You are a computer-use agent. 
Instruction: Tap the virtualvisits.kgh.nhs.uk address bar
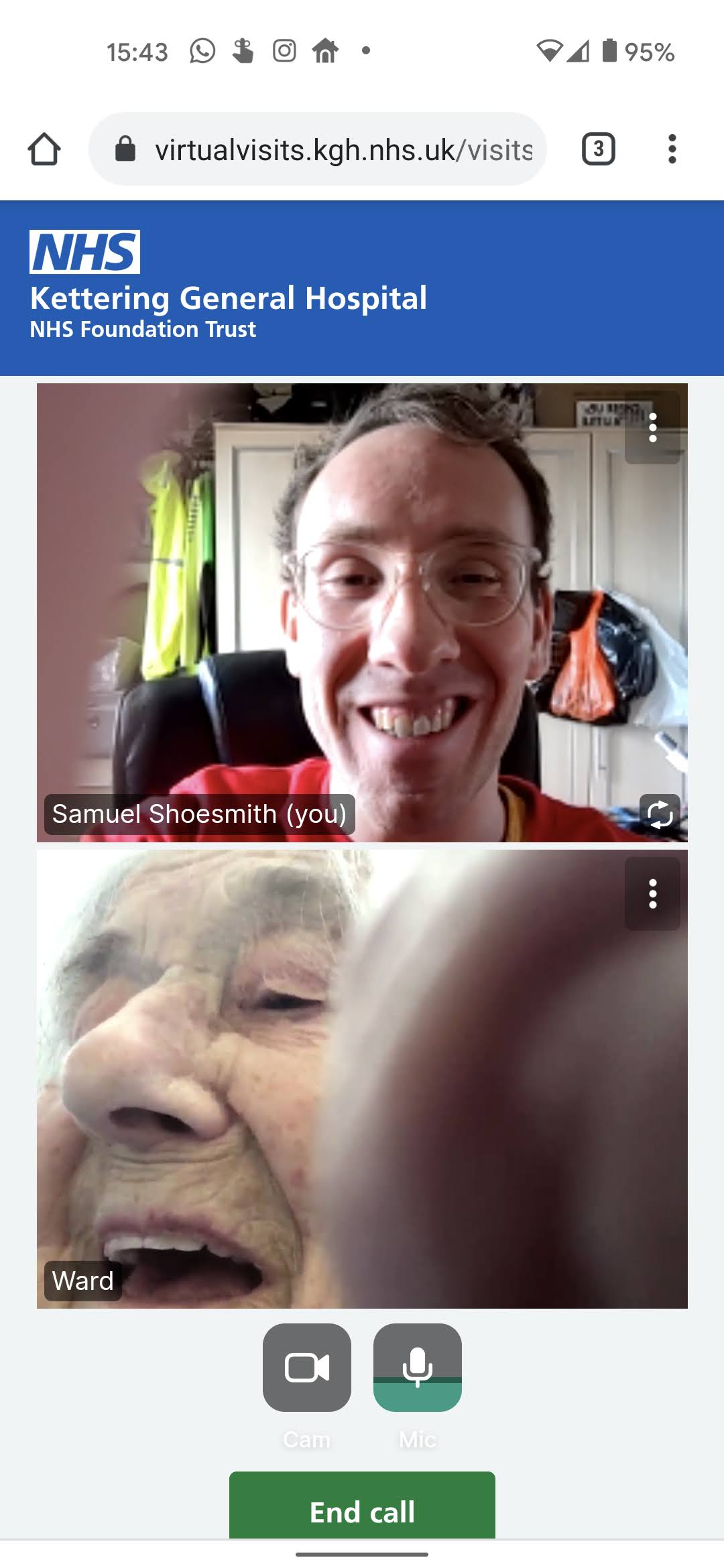(x=318, y=149)
